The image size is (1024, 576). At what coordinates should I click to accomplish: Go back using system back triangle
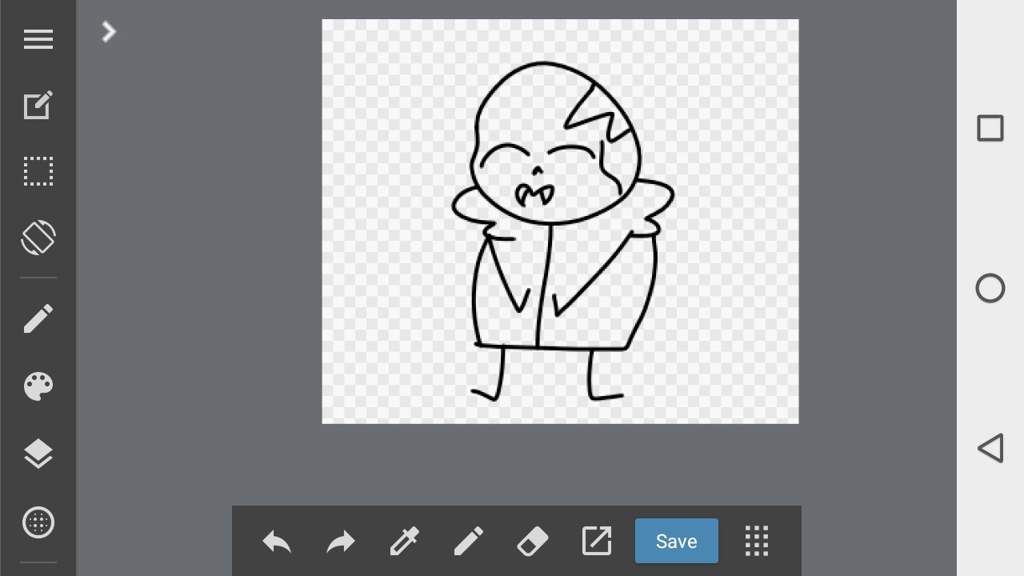pos(989,448)
